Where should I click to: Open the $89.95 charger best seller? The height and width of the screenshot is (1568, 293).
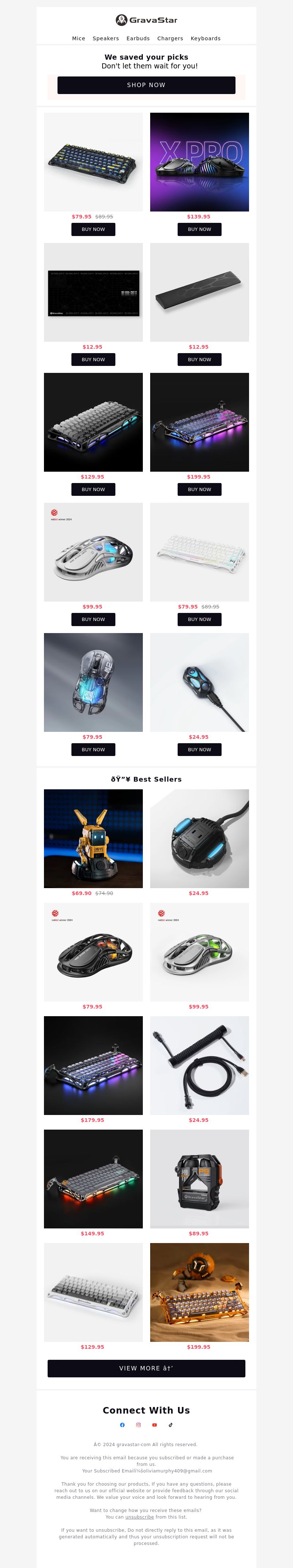(x=199, y=1178)
